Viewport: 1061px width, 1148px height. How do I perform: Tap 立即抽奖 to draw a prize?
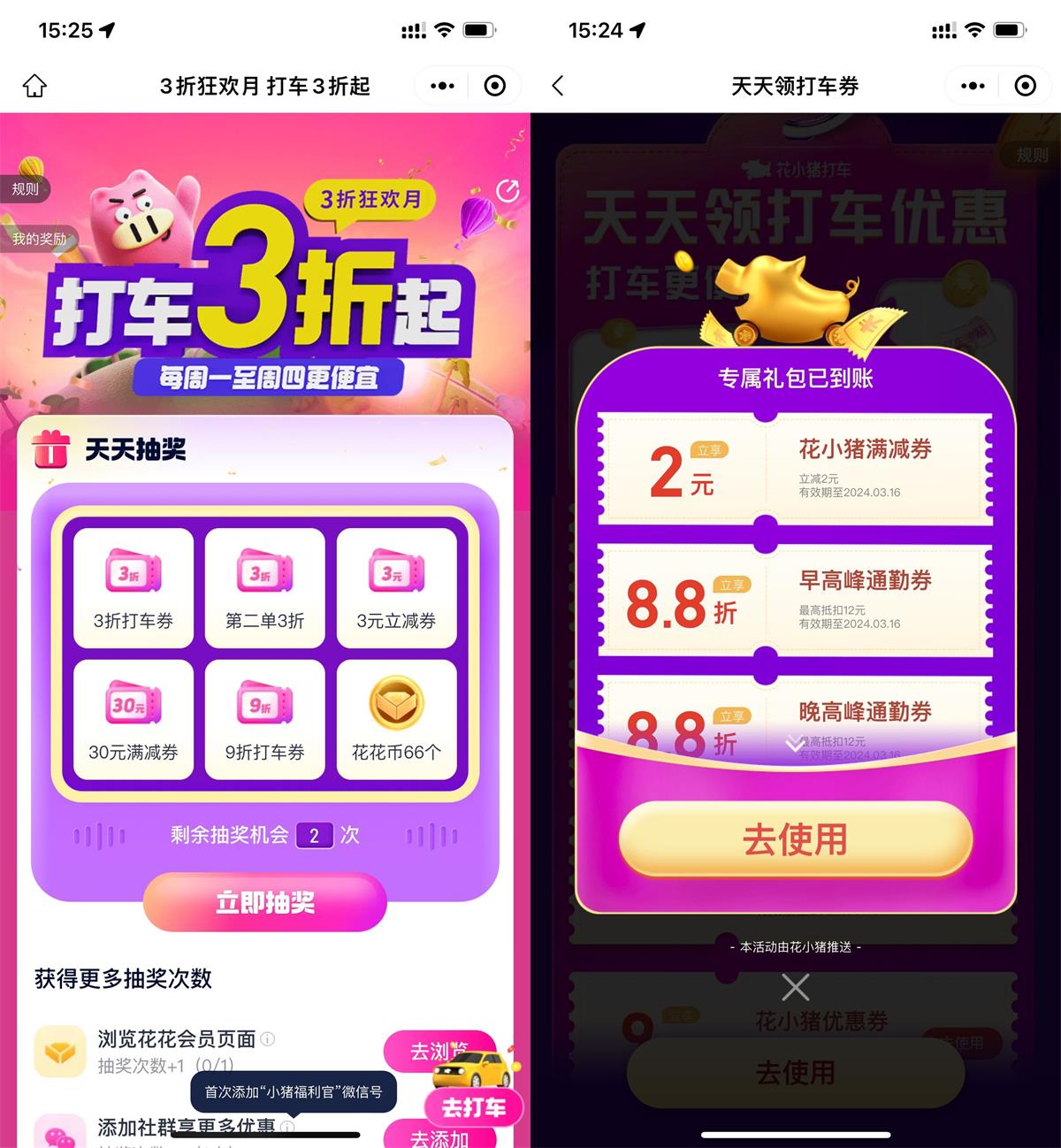[265, 902]
